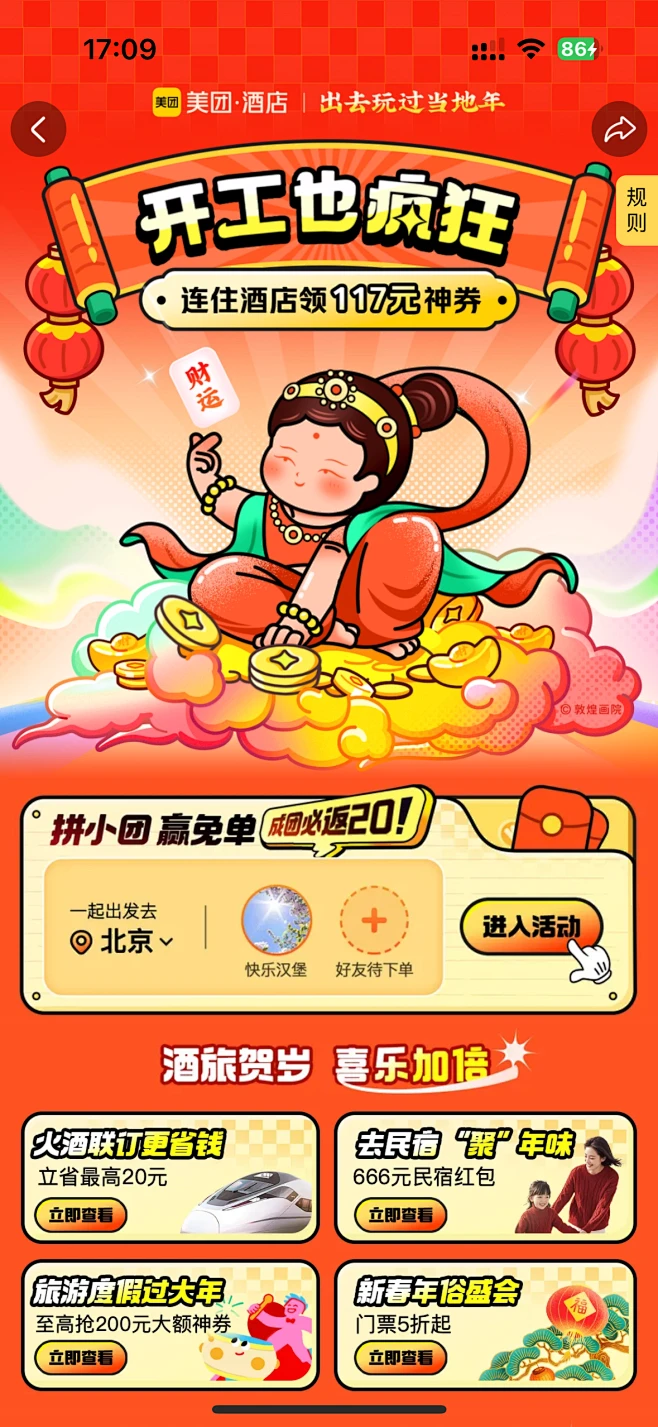Share this Meituan hotel promotion page
The image size is (658, 1427).
pos(620,129)
